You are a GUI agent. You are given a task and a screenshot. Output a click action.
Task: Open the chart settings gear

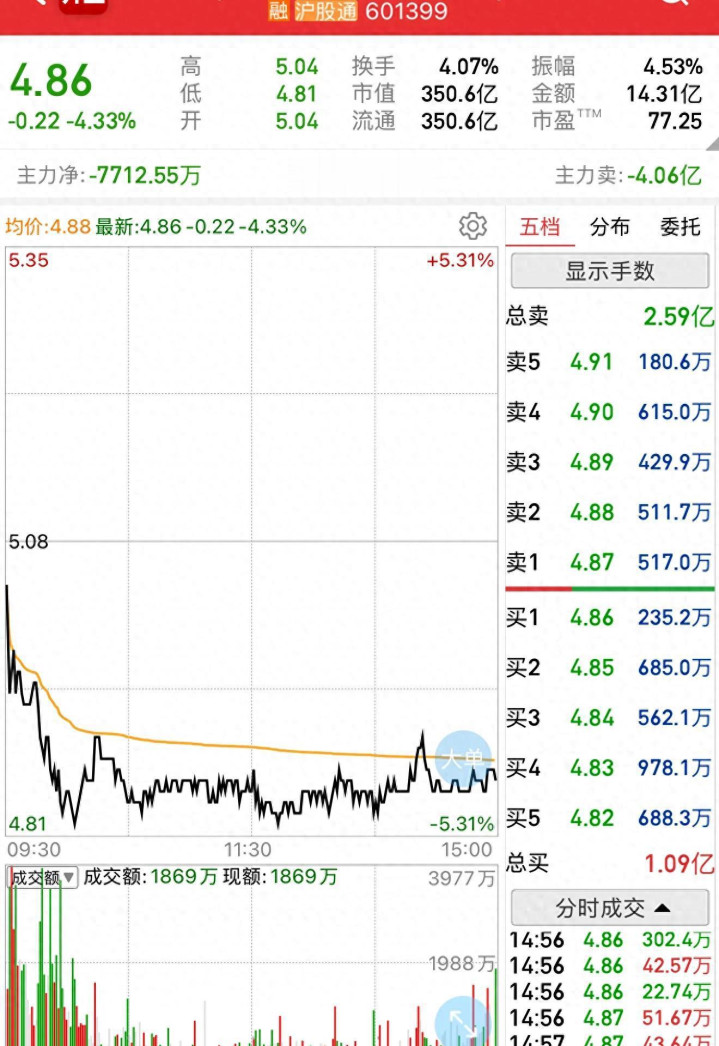pyautogui.click(x=472, y=226)
